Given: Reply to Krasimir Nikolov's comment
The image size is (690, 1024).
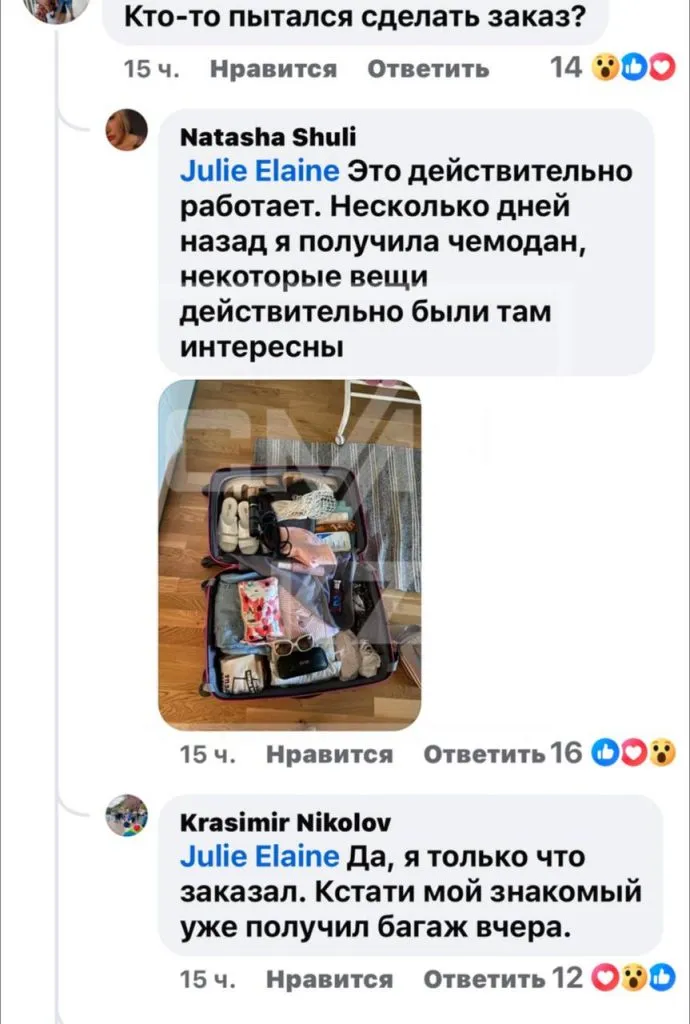Looking at the screenshot, I should [485, 979].
